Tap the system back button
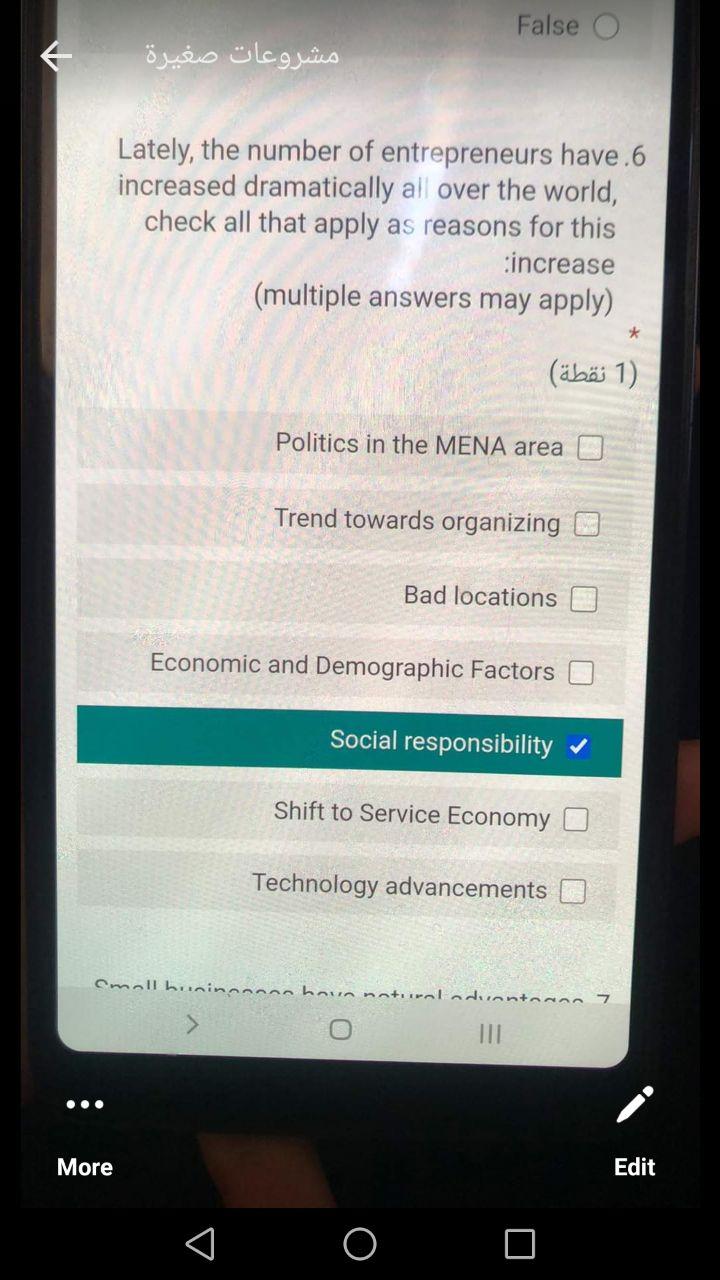The height and width of the screenshot is (1280, 720). click(200, 1244)
